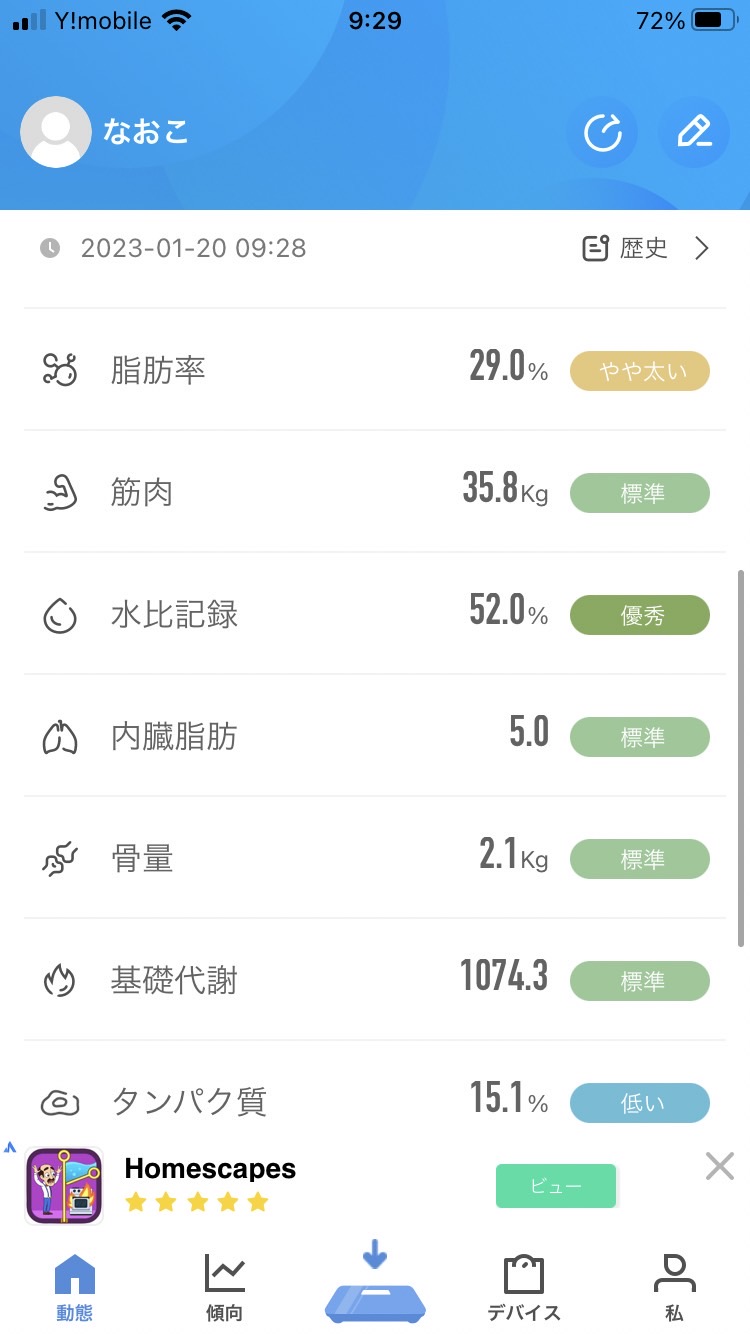Open the 歴史 history link

click(646, 248)
